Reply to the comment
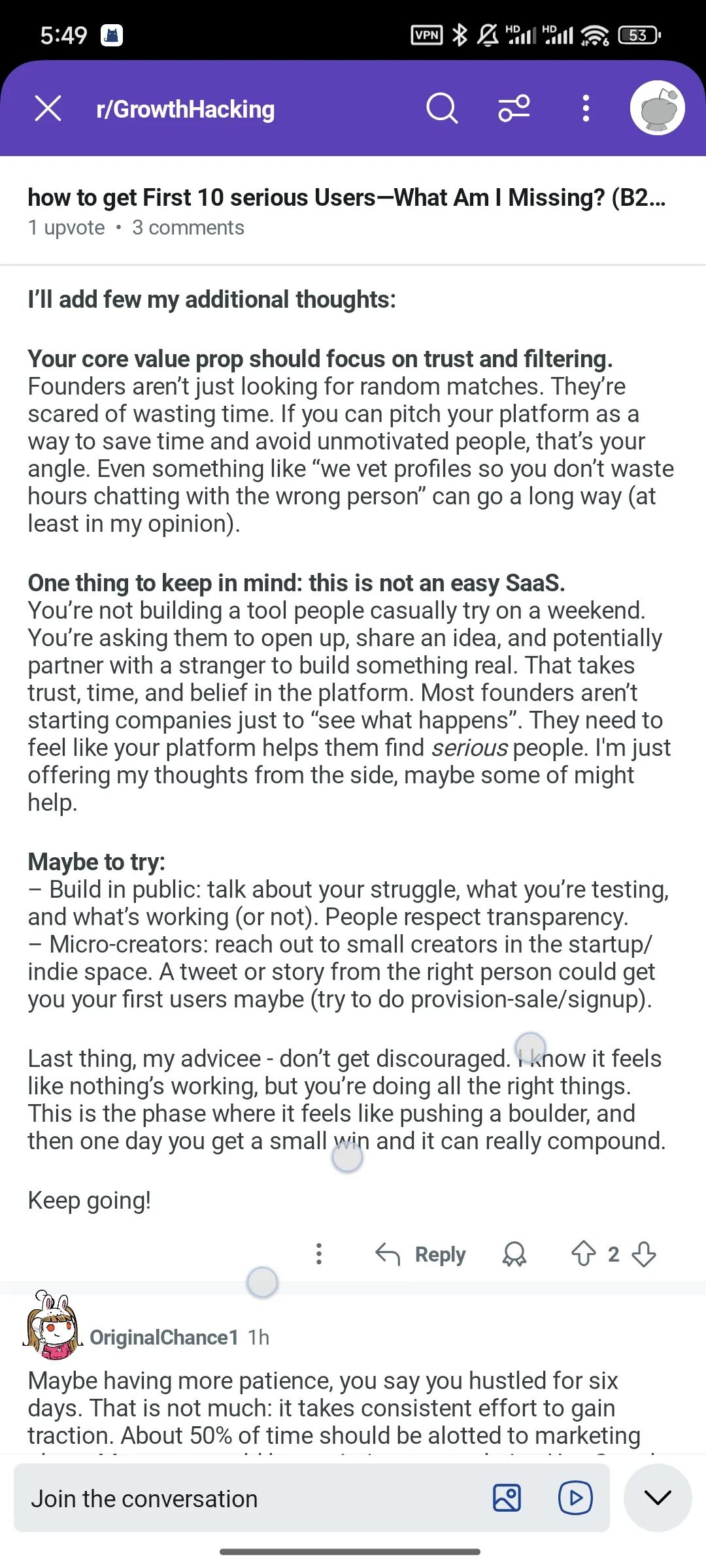The height and width of the screenshot is (1568, 706). (x=420, y=1254)
